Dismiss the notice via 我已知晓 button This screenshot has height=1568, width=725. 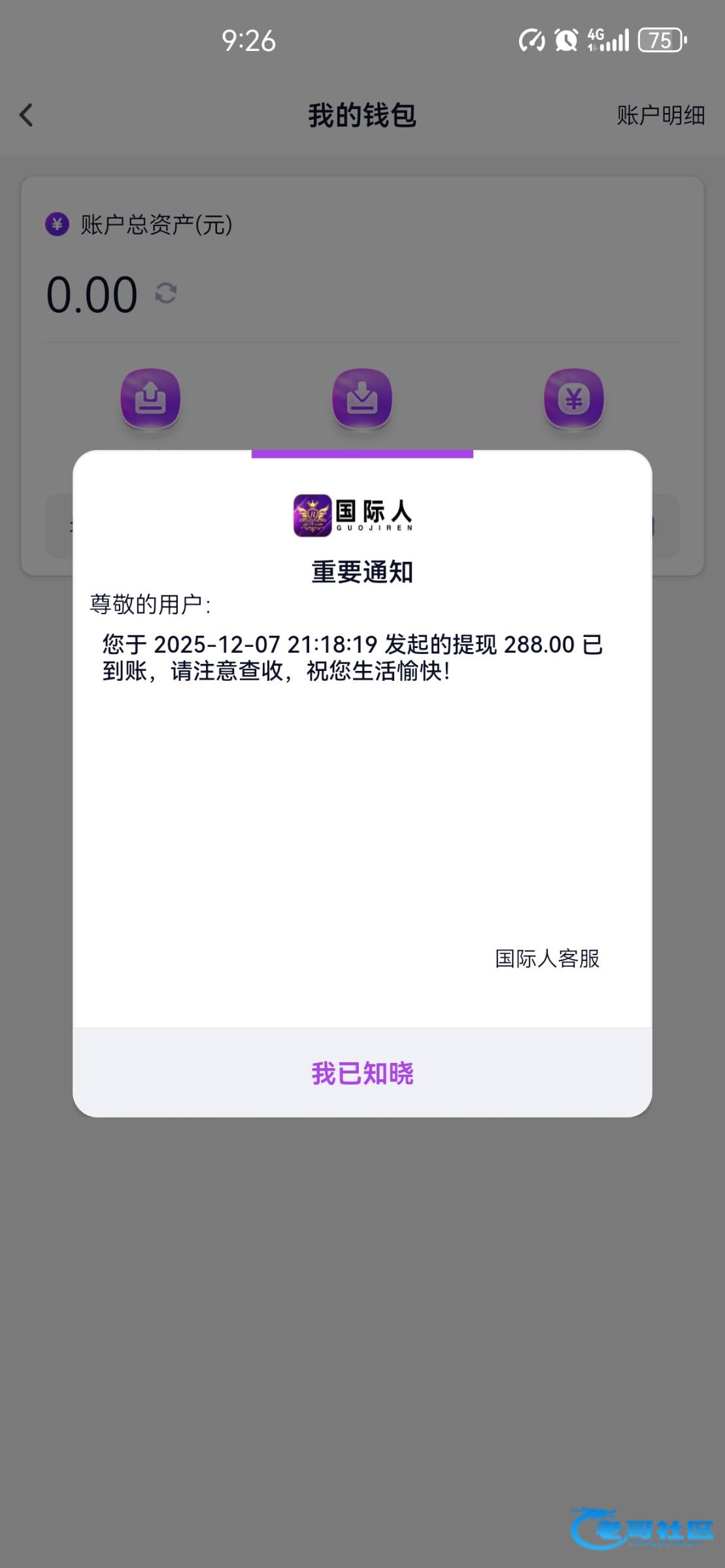[x=362, y=1073]
